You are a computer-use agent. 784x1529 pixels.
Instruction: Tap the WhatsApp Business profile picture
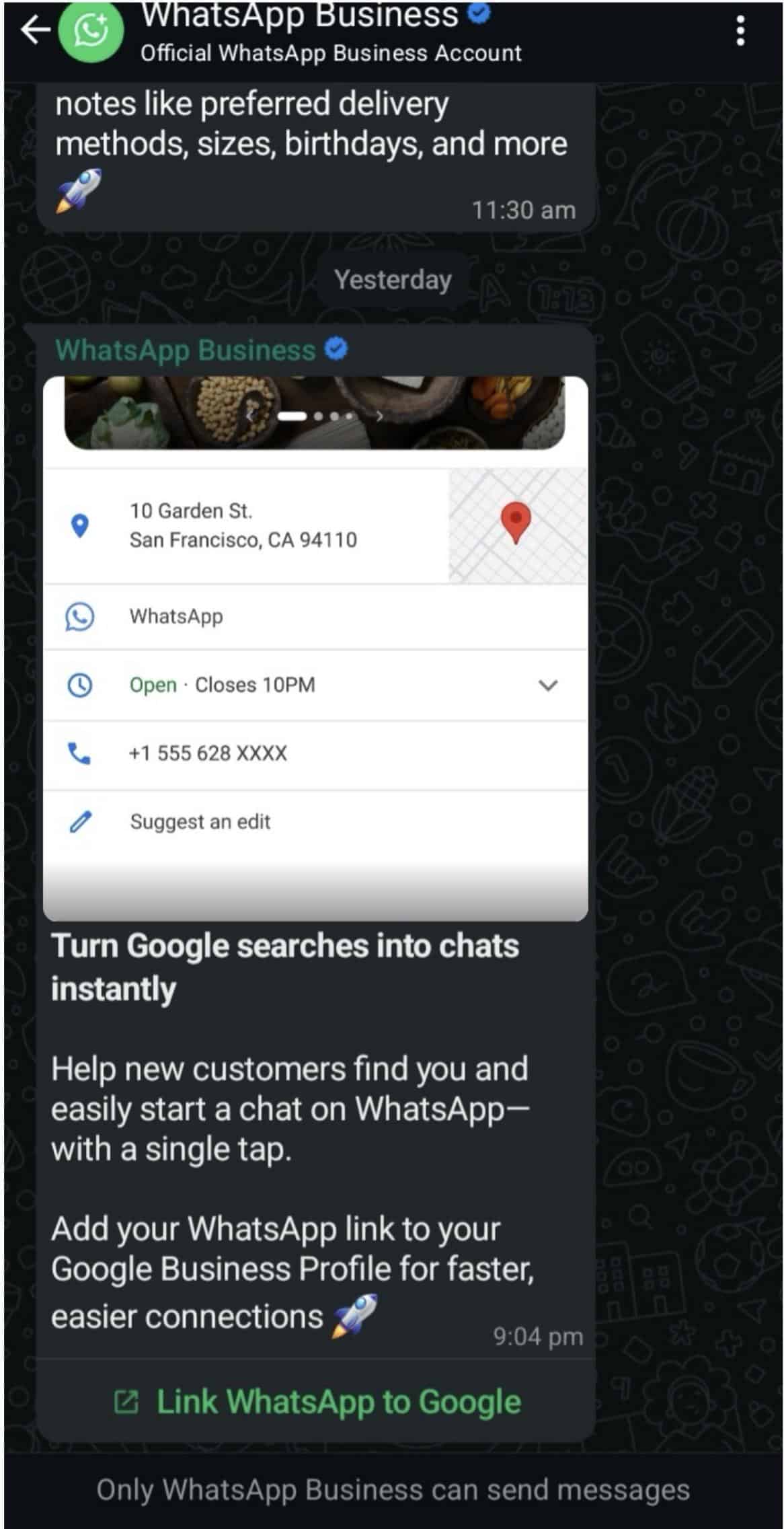[91, 30]
